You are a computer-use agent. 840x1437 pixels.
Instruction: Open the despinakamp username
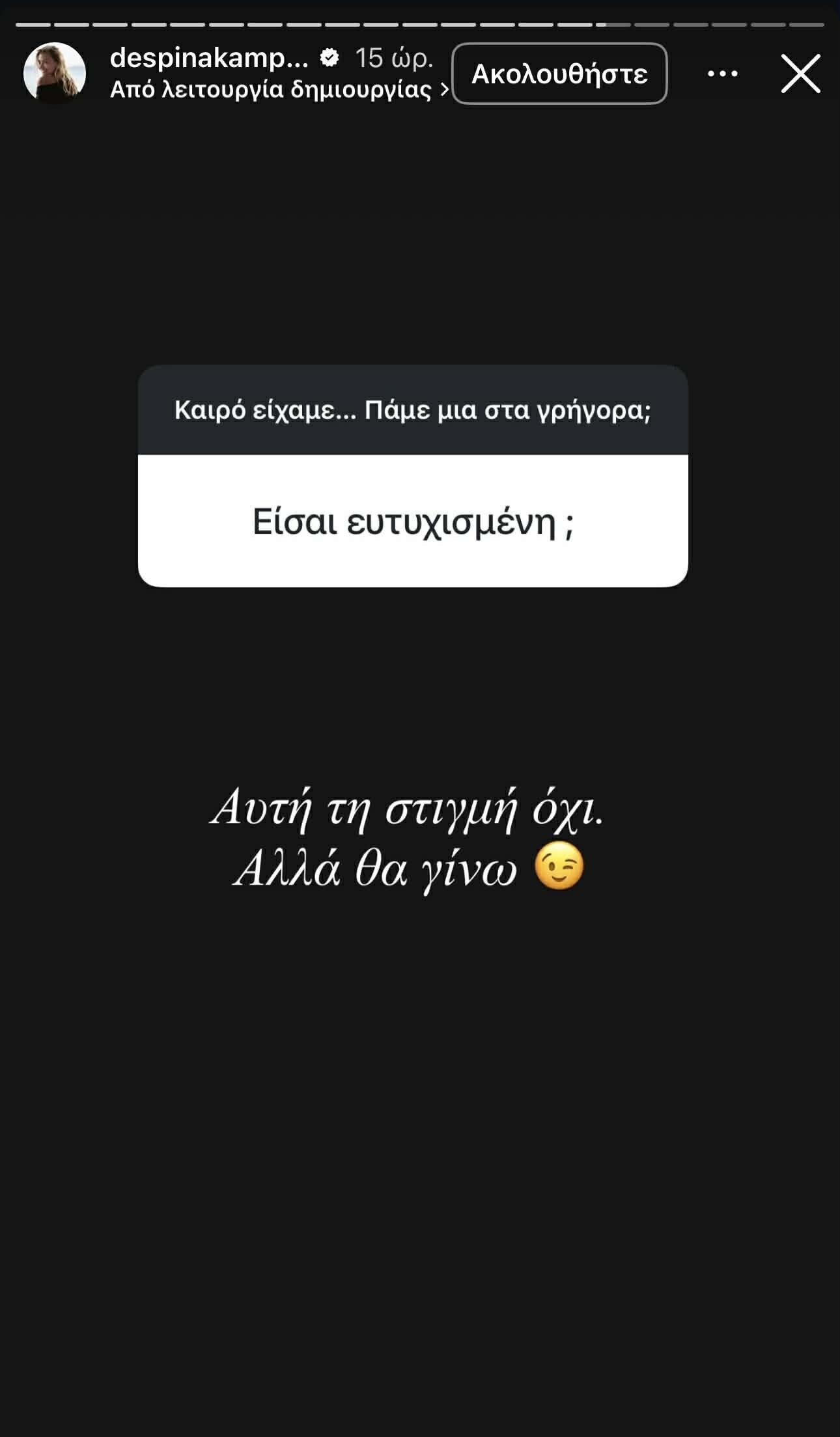[208, 58]
